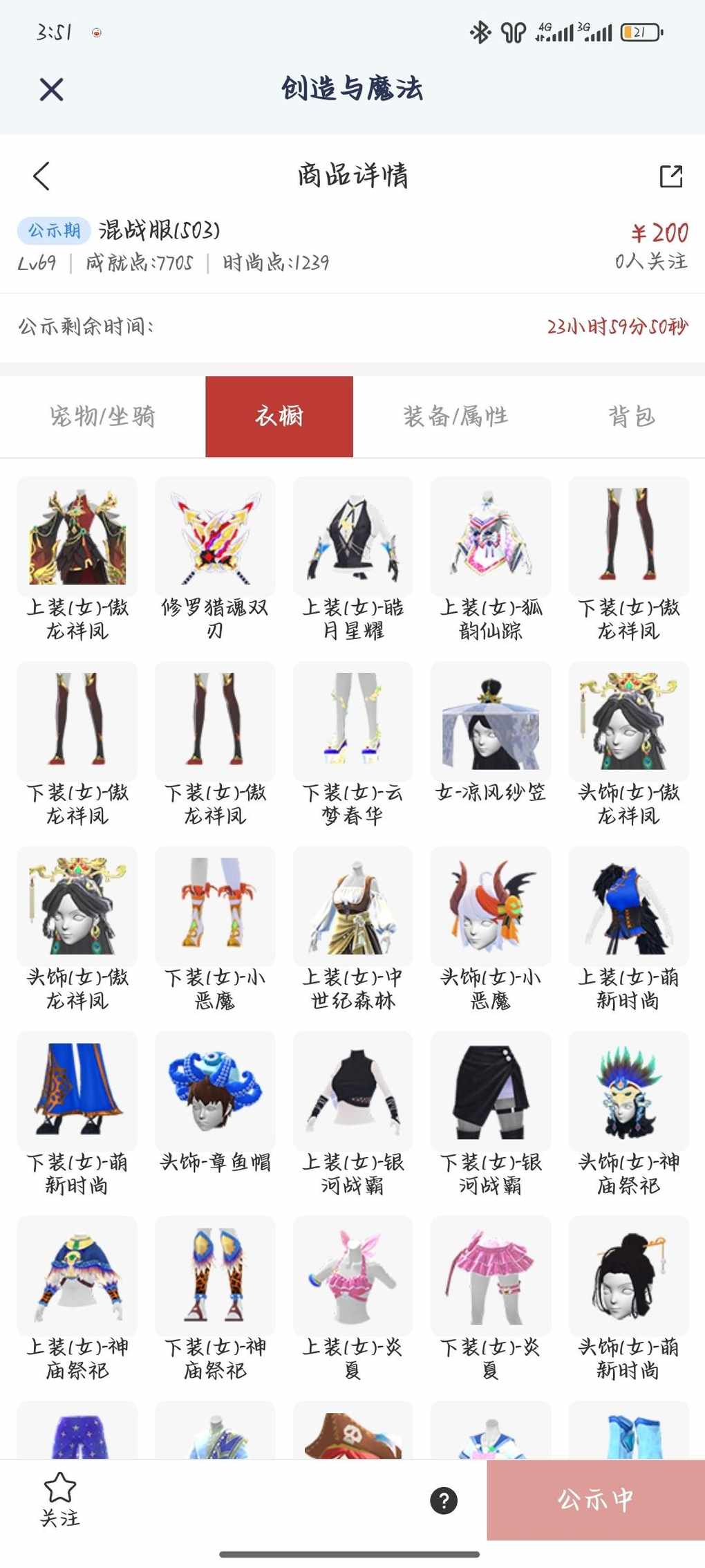The width and height of the screenshot is (705, 1568).
Task: Open the help question mark icon
Action: (444, 1500)
